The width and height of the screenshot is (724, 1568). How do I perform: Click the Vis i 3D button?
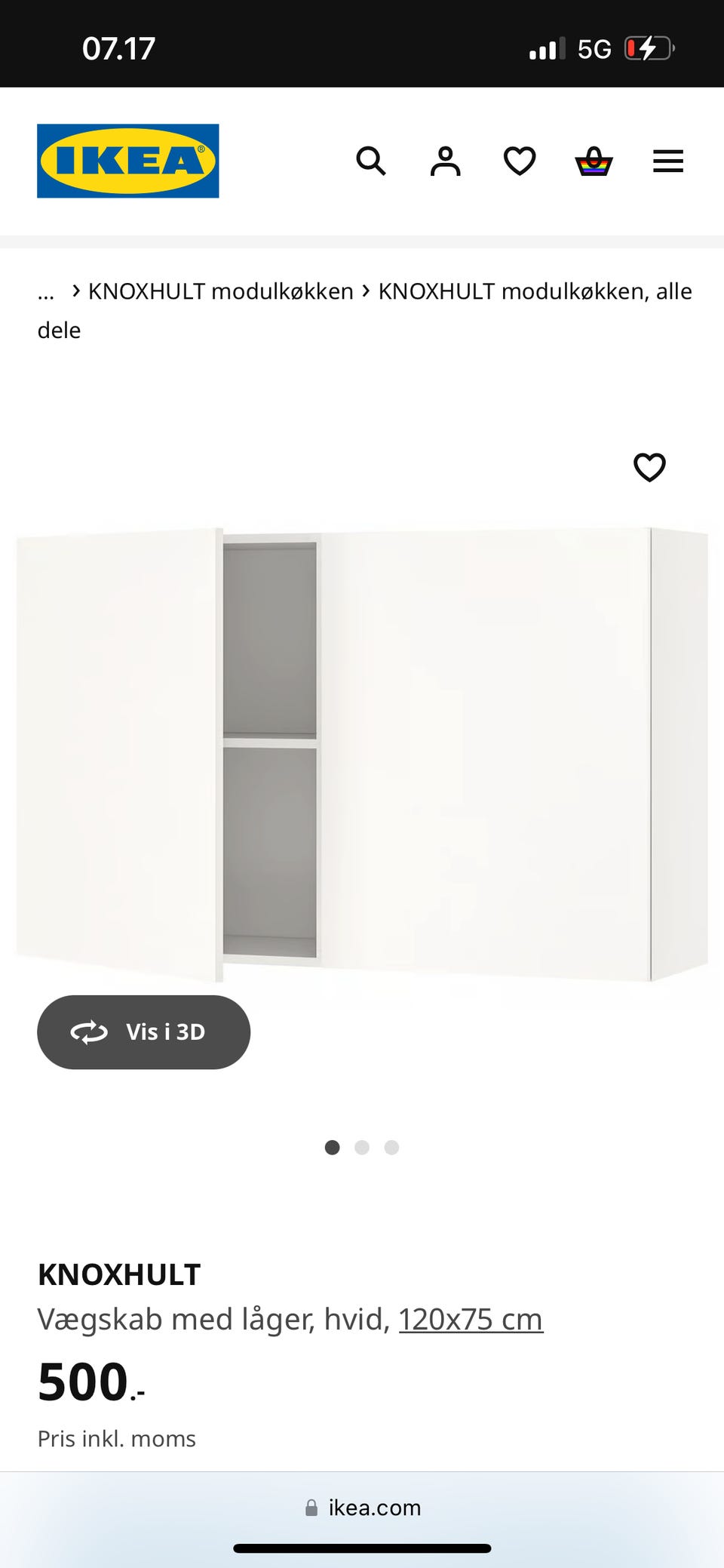(x=143, y=1032)
